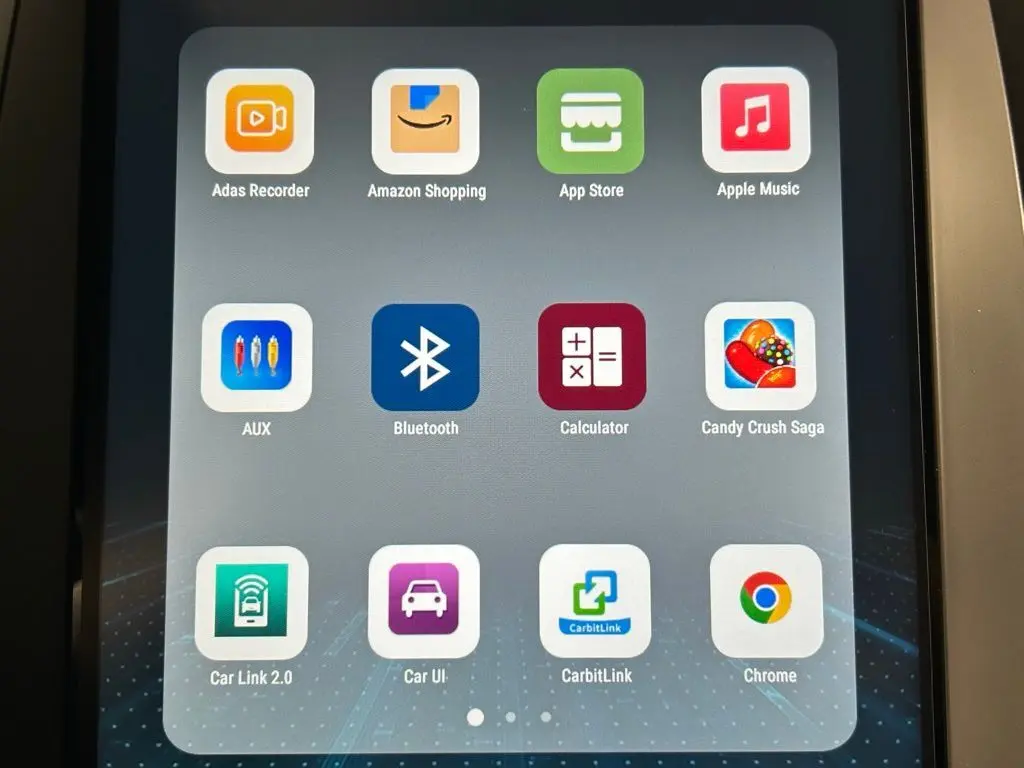Open Car Link 2.0
Screen dimensions: 1024x768
point(252,601)
